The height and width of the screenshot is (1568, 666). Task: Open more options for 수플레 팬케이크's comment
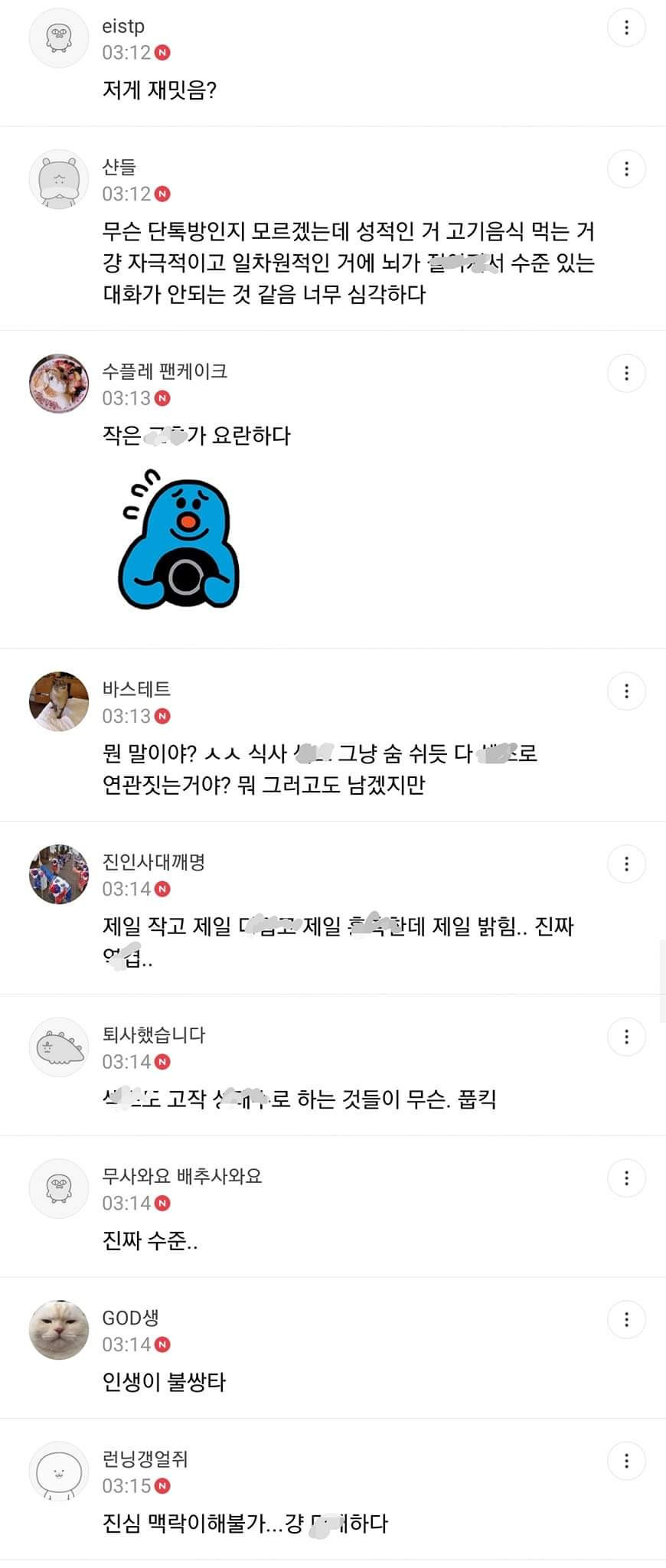626,373
